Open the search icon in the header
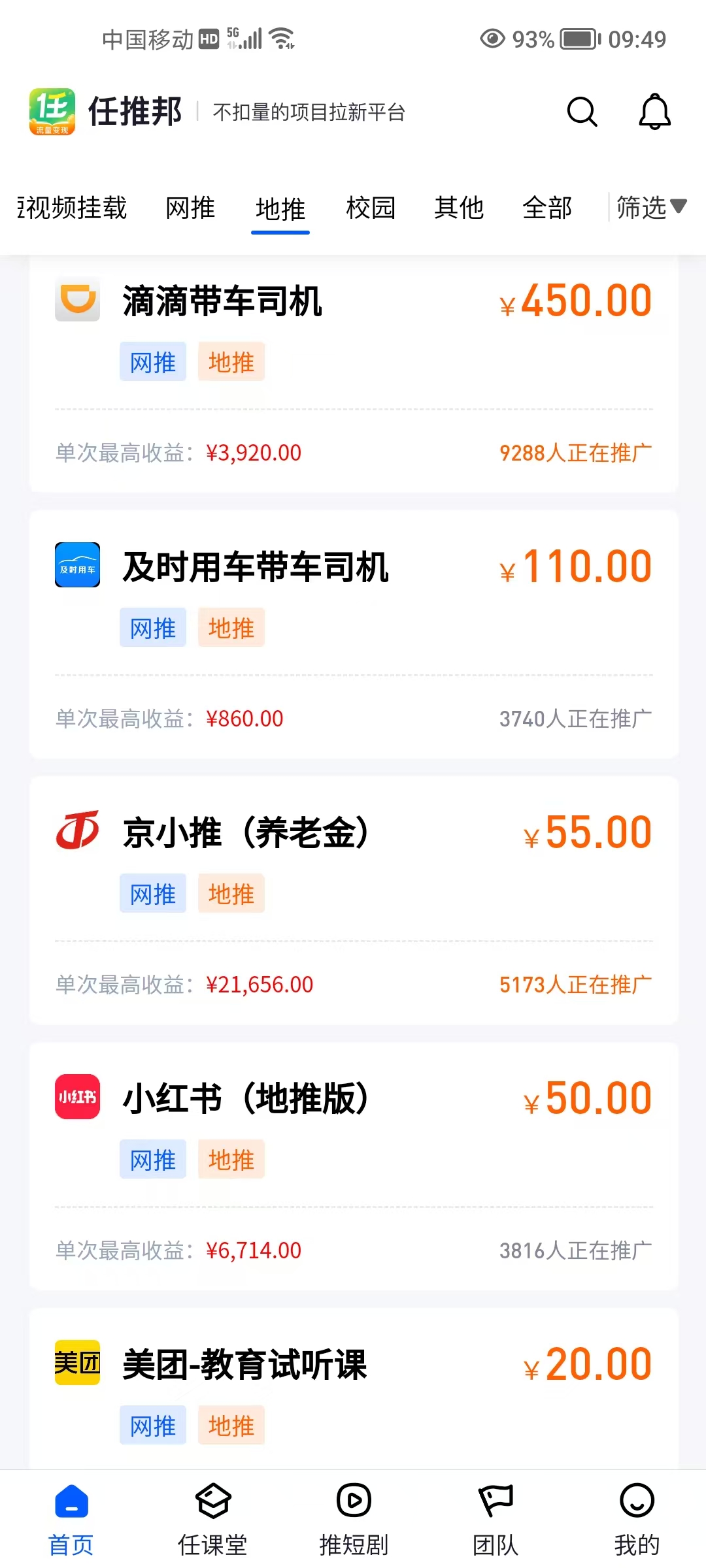The height and width of the screenshot is (1568, 706). click(x=582, y=112)
